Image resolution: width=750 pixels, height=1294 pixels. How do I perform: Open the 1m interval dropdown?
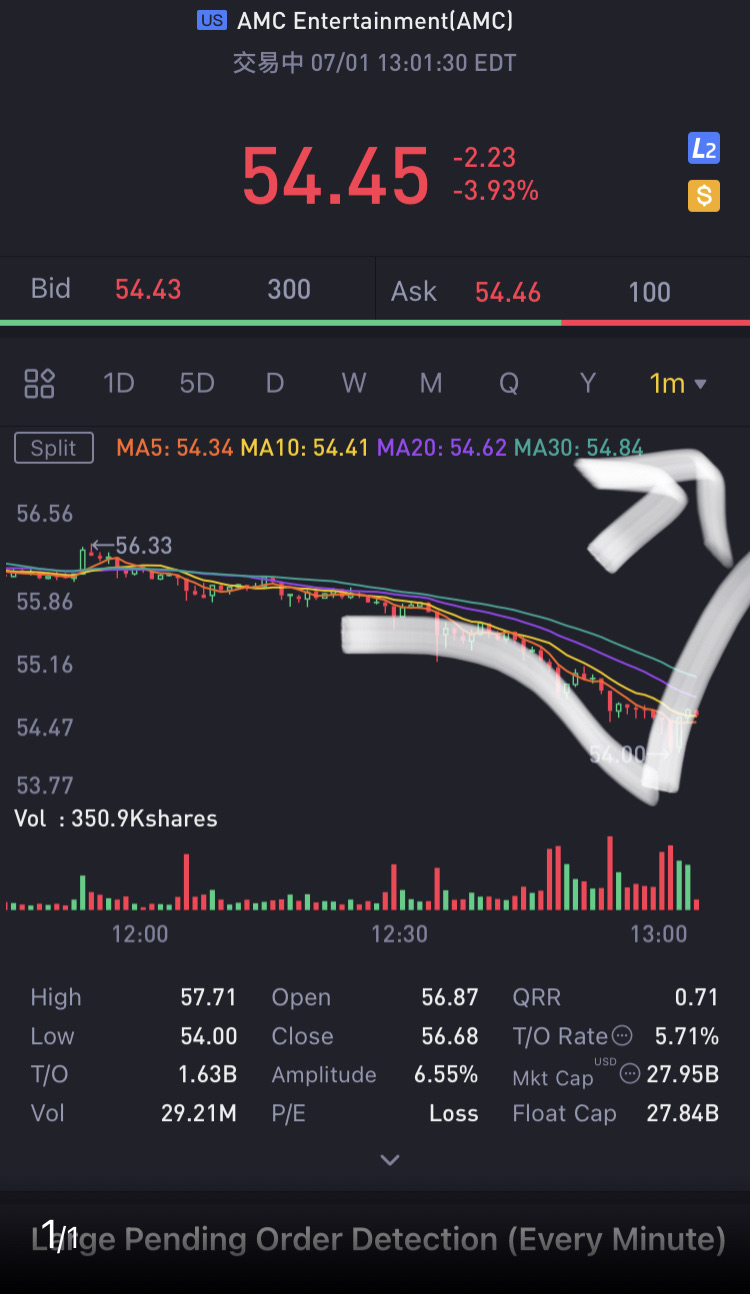678,383
